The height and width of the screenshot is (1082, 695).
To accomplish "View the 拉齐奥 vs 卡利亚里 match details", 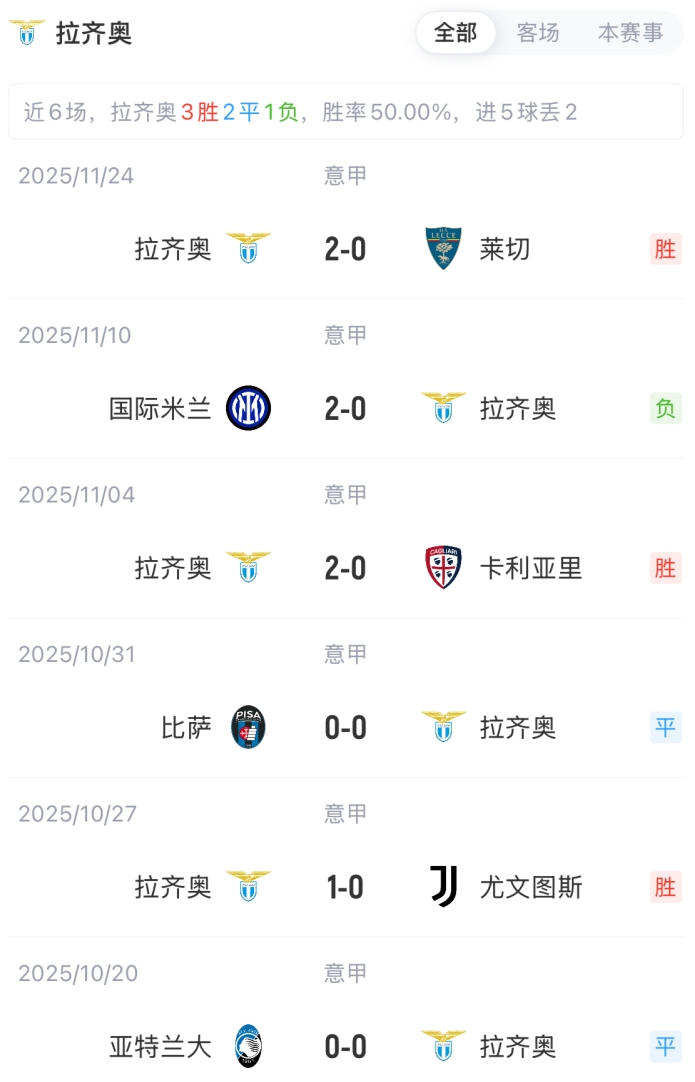I will [x=346, y=568].
